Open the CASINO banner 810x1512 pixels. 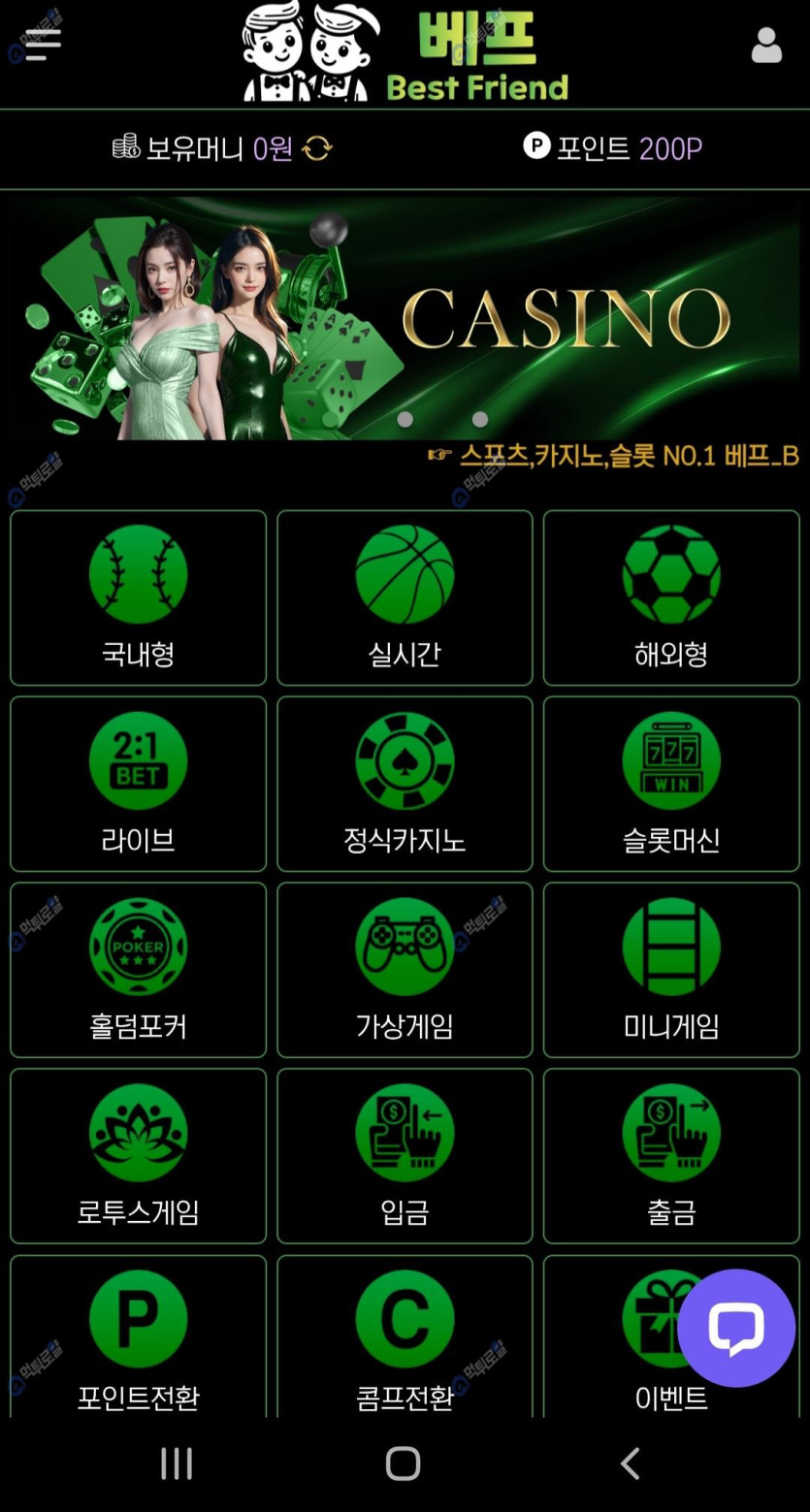click(x=405, y=317)
